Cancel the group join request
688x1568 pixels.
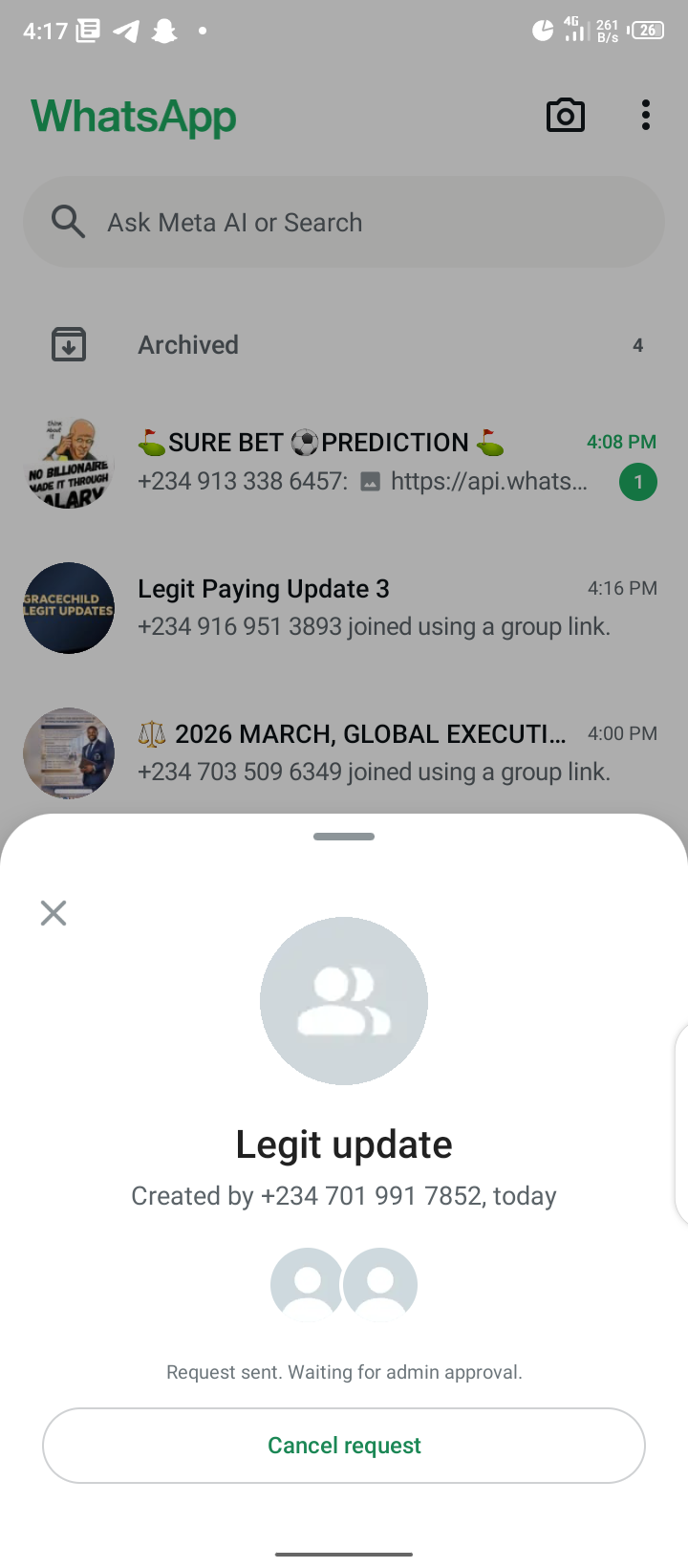pyautogui.click(x=344, y=1445)
